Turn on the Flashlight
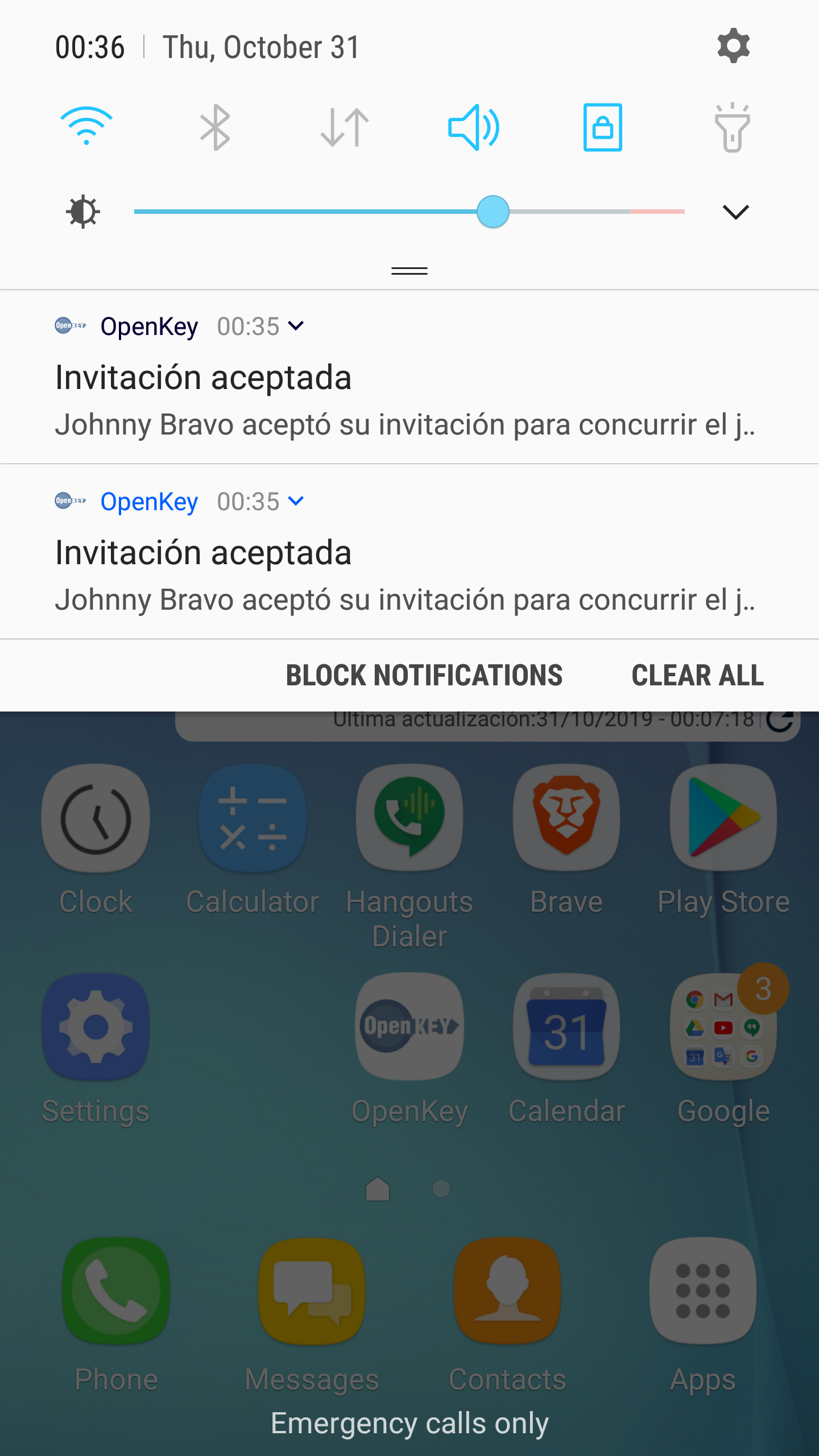The image size is (819, 1456). tap(732, 126)
